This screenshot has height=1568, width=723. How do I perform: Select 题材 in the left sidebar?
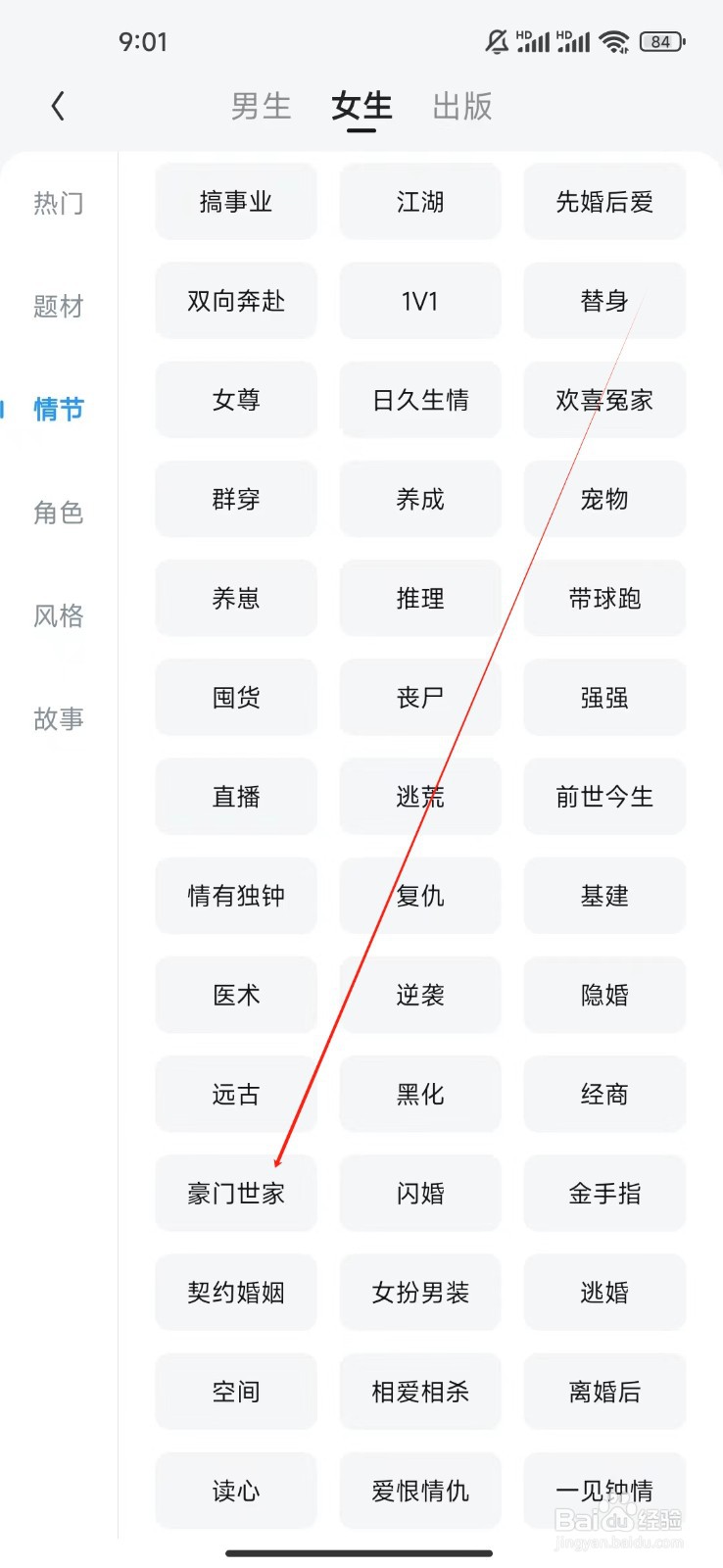58,307
